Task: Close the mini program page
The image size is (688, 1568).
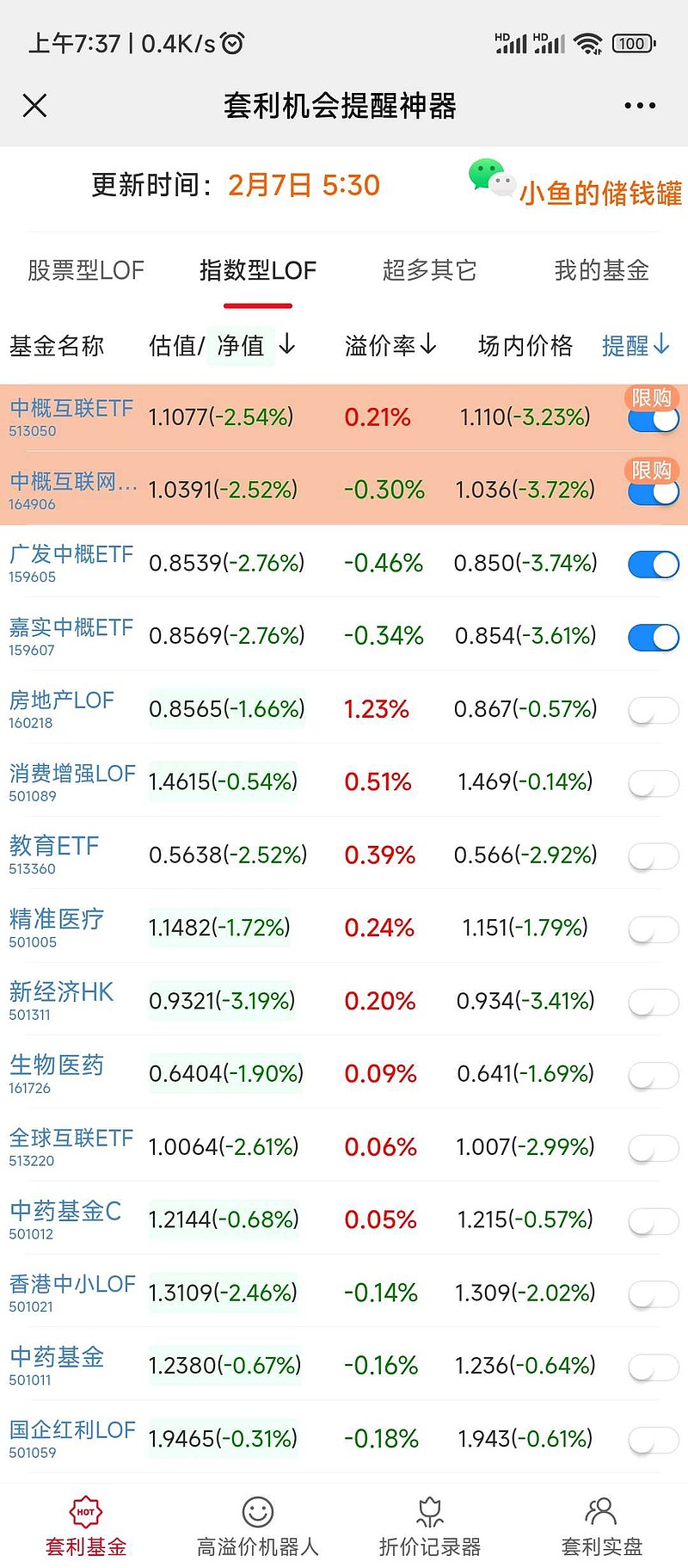Action: tap(34, 106)
